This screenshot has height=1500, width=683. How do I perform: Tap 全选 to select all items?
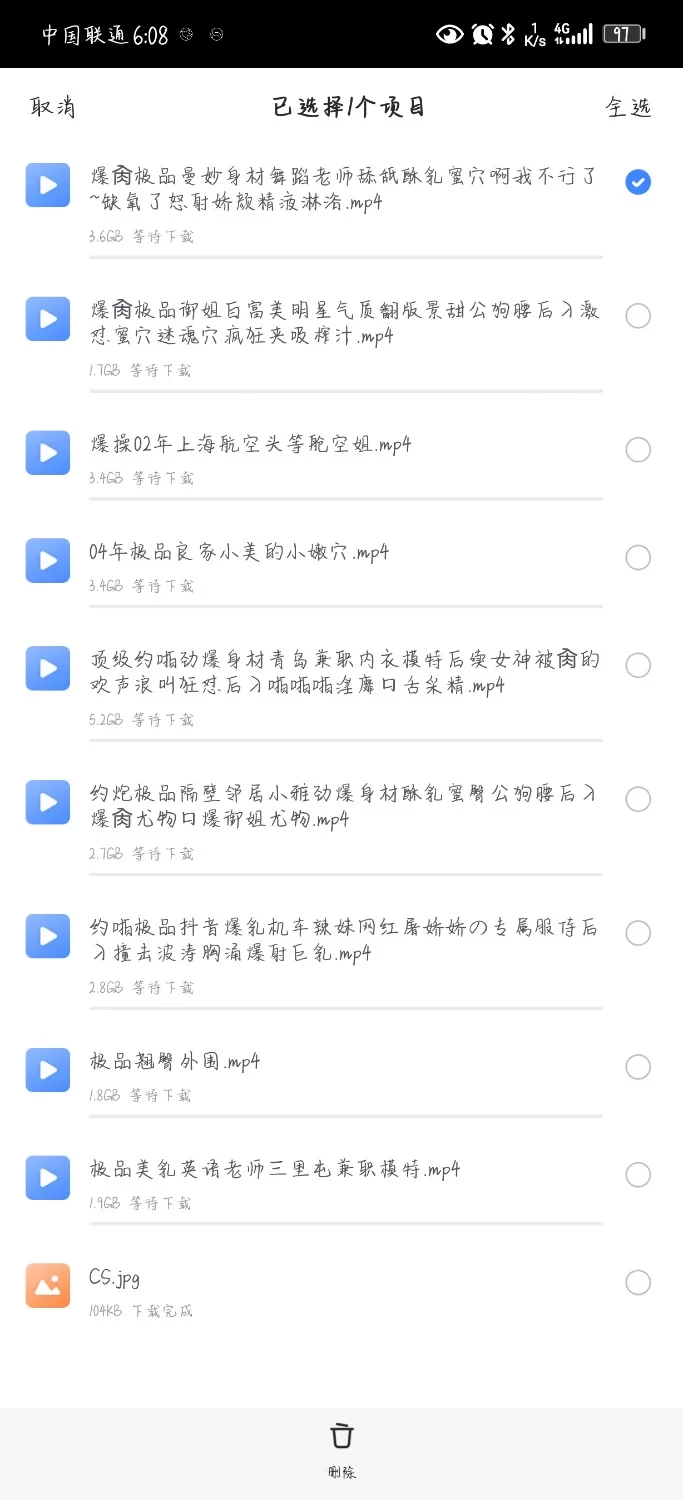pos(628,107)
